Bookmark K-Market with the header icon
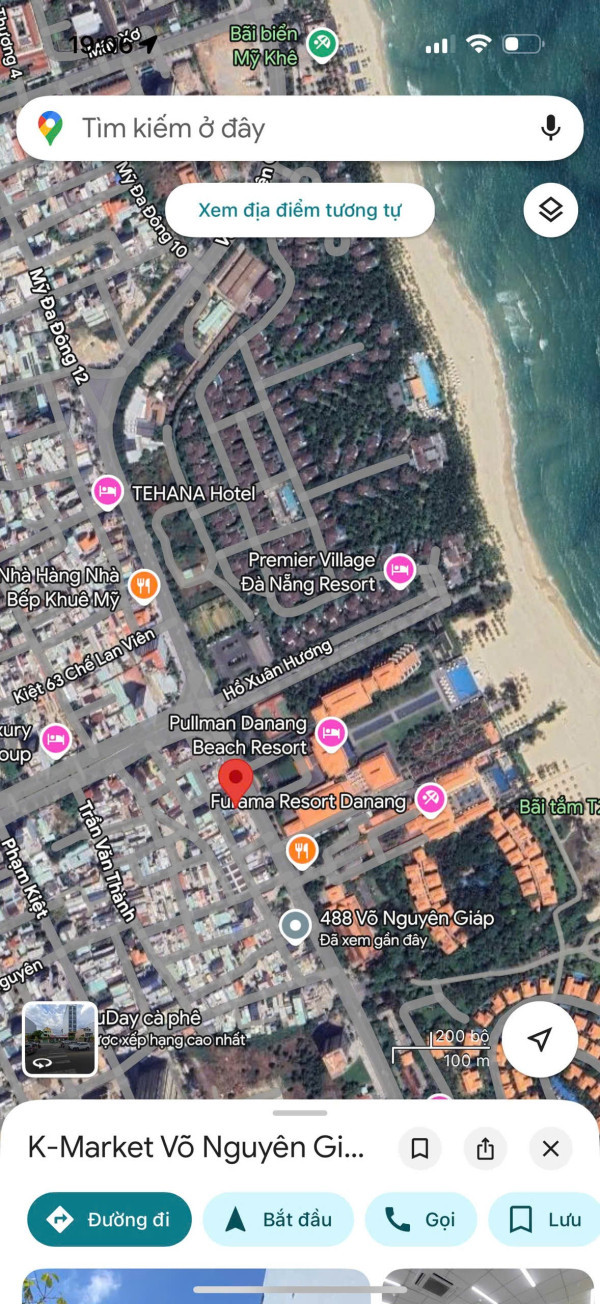This screenshot has height=1304, width=600. click(x=420, y=1149)
